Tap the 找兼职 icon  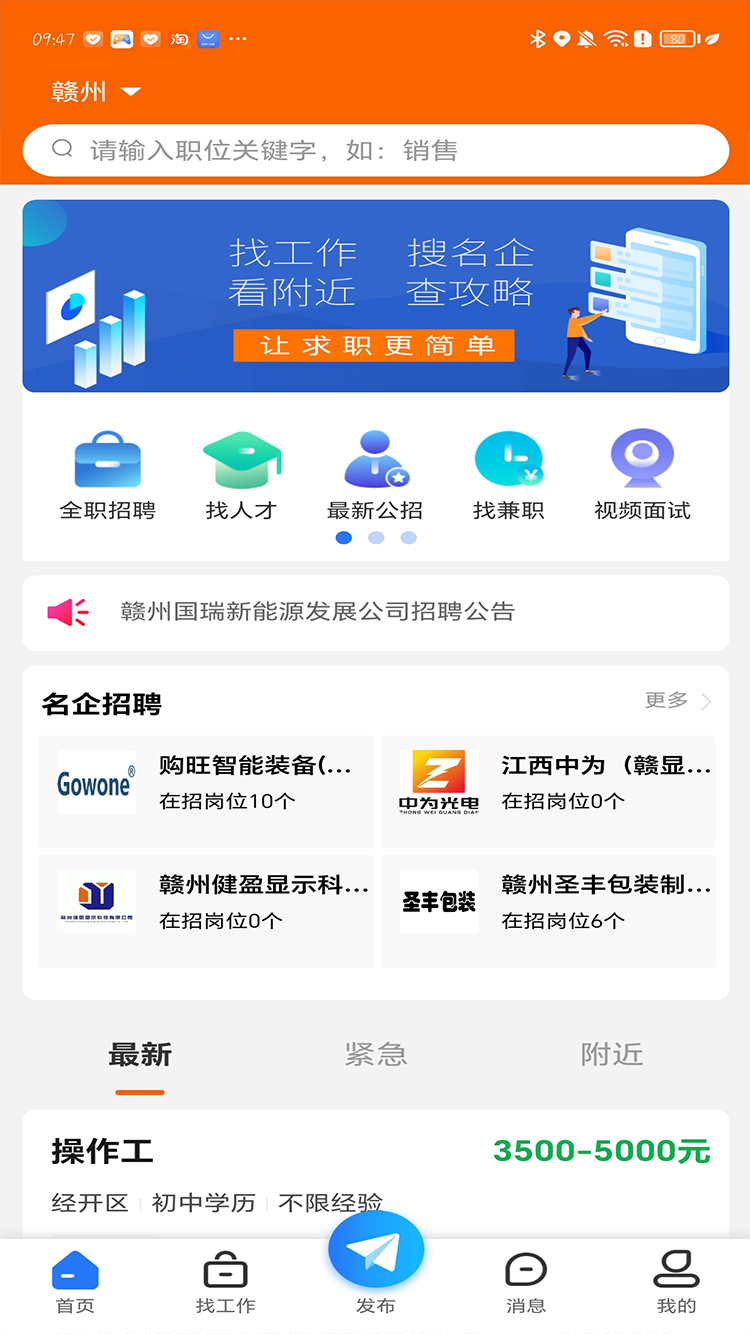[x=508, y=460]
